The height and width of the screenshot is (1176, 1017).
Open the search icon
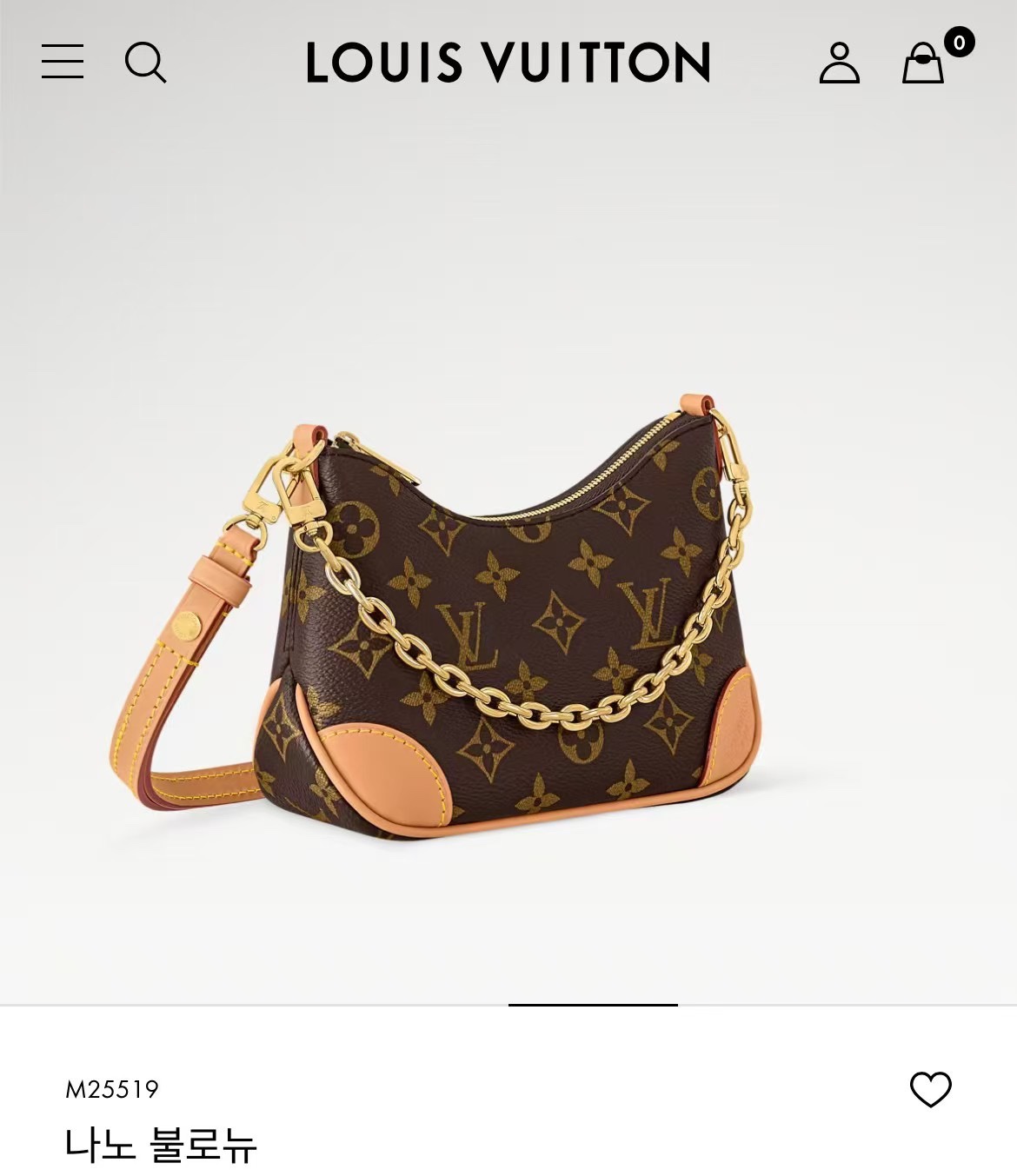145,63
